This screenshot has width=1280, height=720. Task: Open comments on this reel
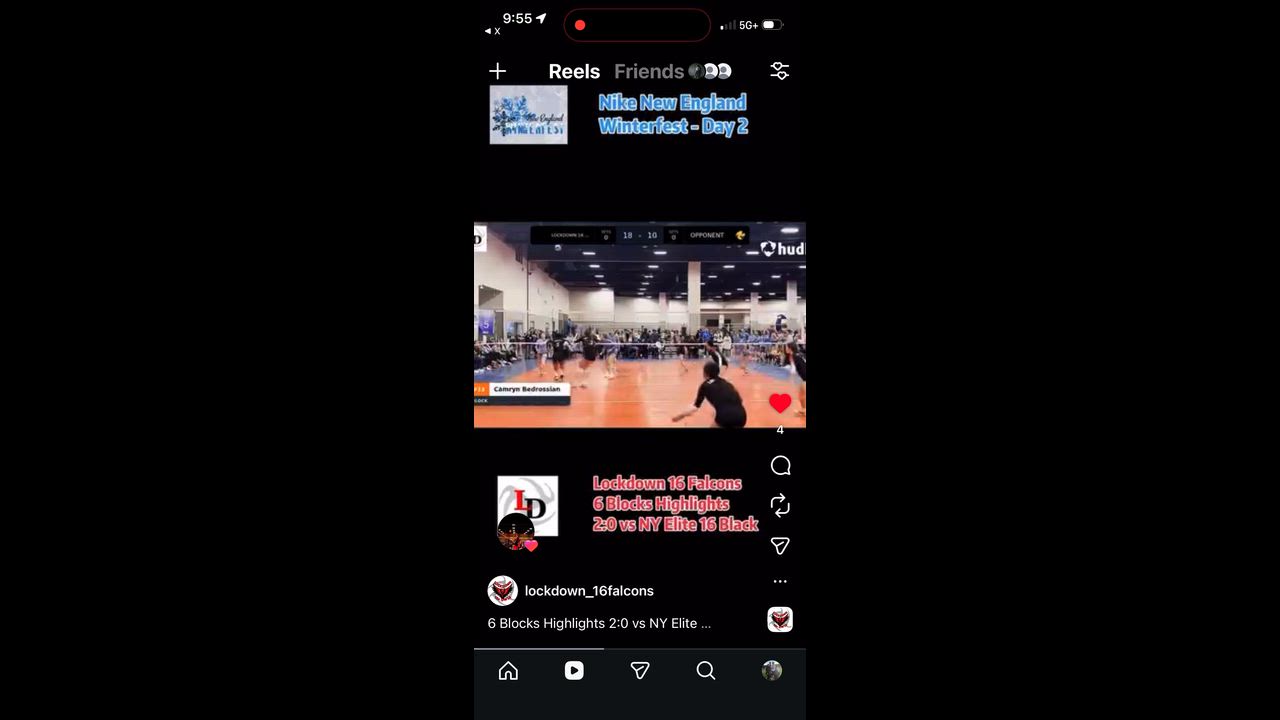[x=780, y=466]
